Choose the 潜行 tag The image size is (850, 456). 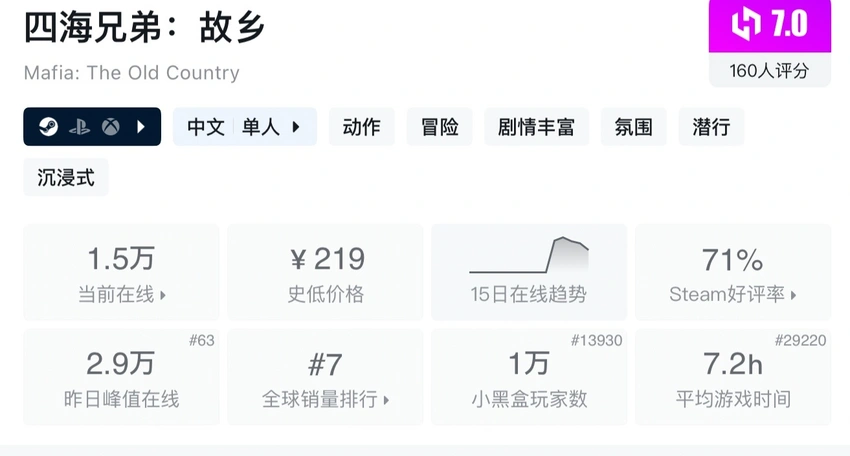tap(711, 127)
